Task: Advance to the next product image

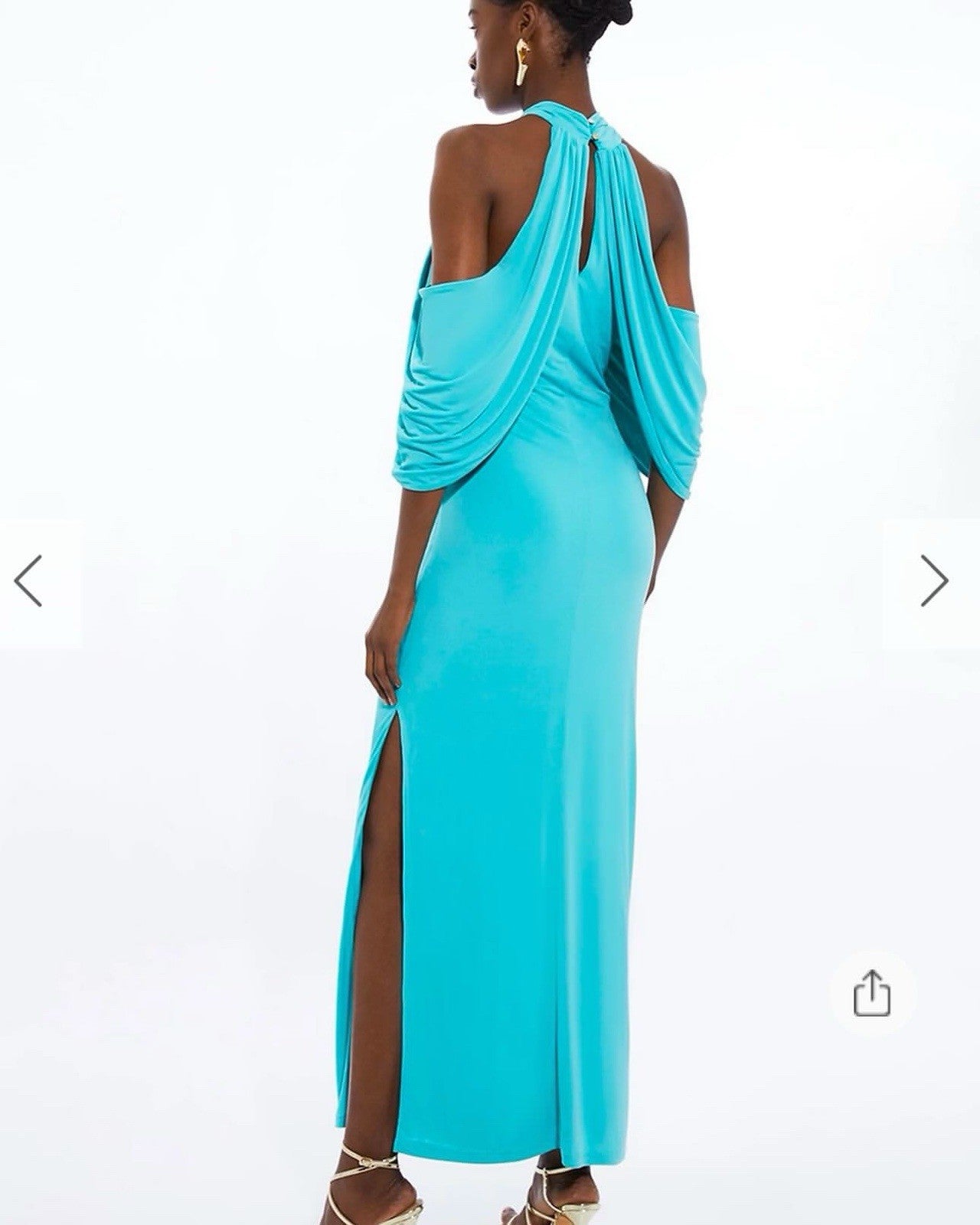Action: click(x=934, y=581)
